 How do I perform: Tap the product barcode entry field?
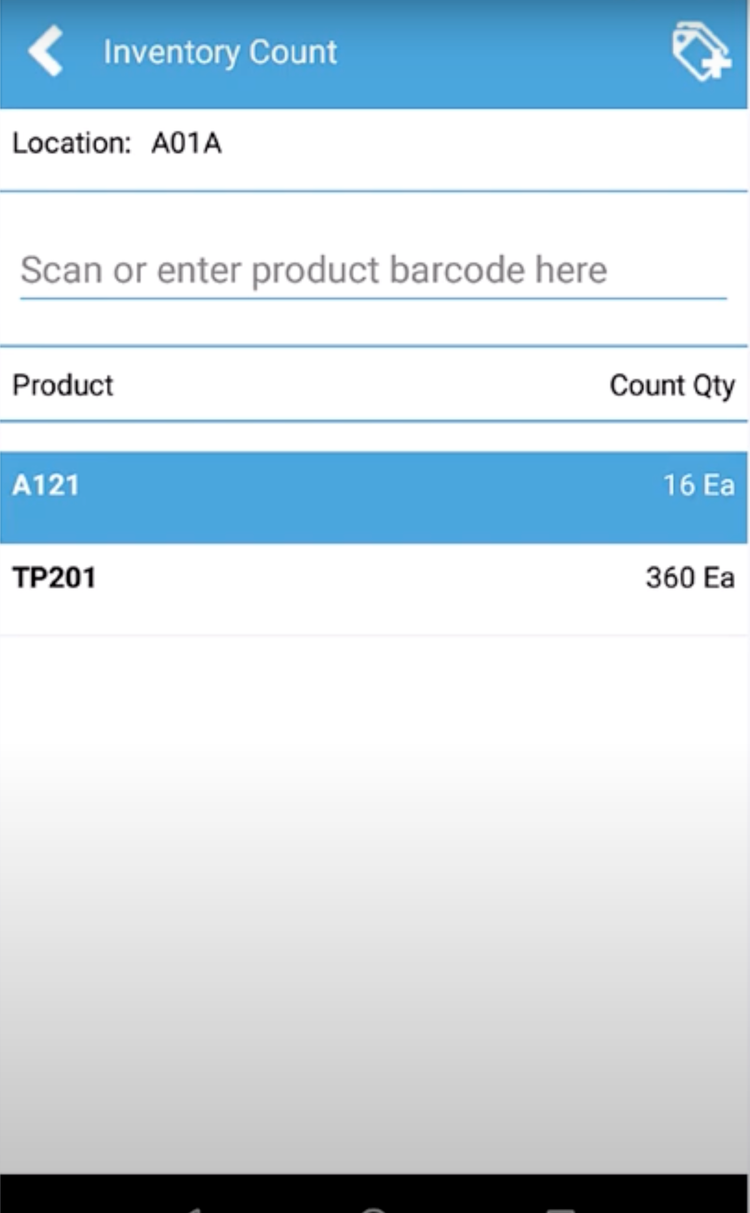click(375, 268)
